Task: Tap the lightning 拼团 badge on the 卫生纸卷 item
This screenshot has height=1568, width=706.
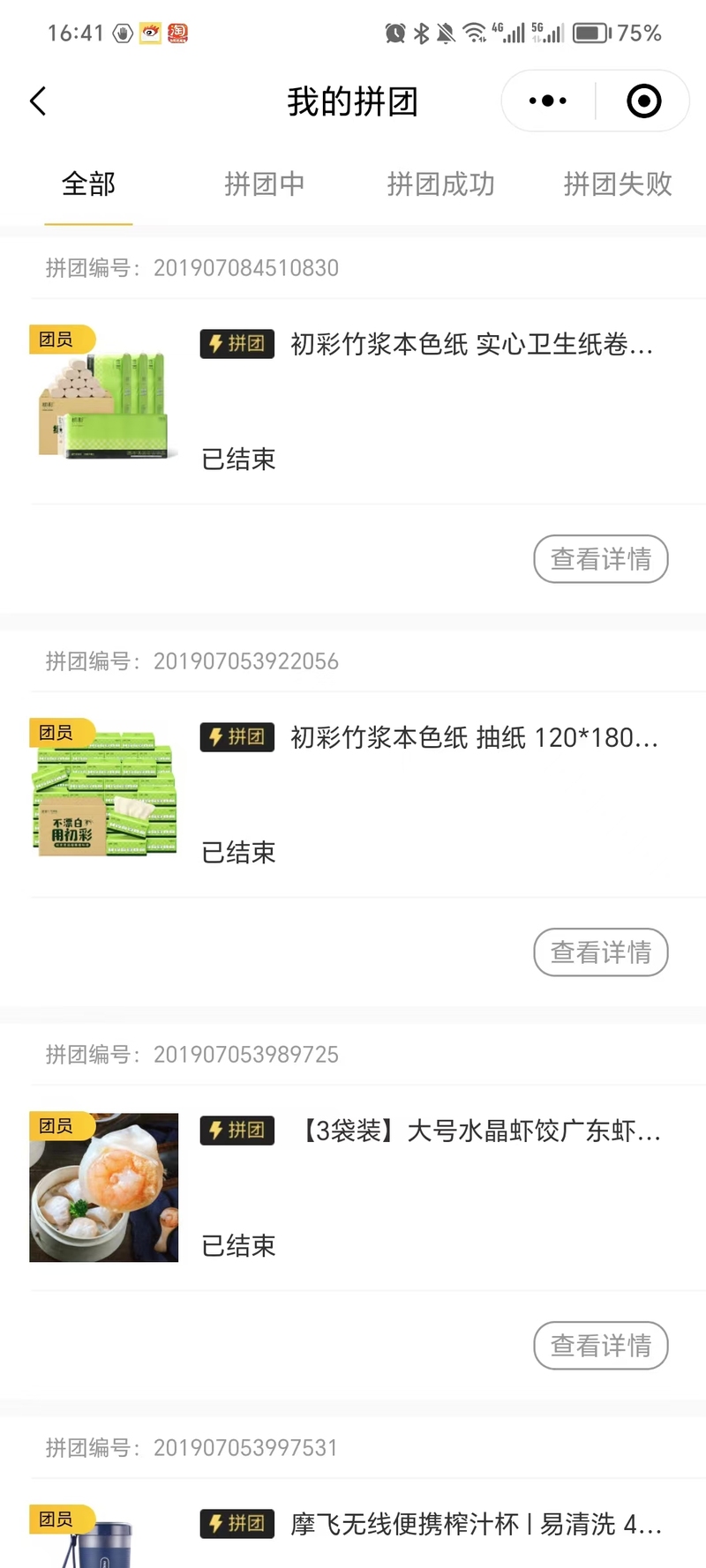Action: tap(236, 344)
